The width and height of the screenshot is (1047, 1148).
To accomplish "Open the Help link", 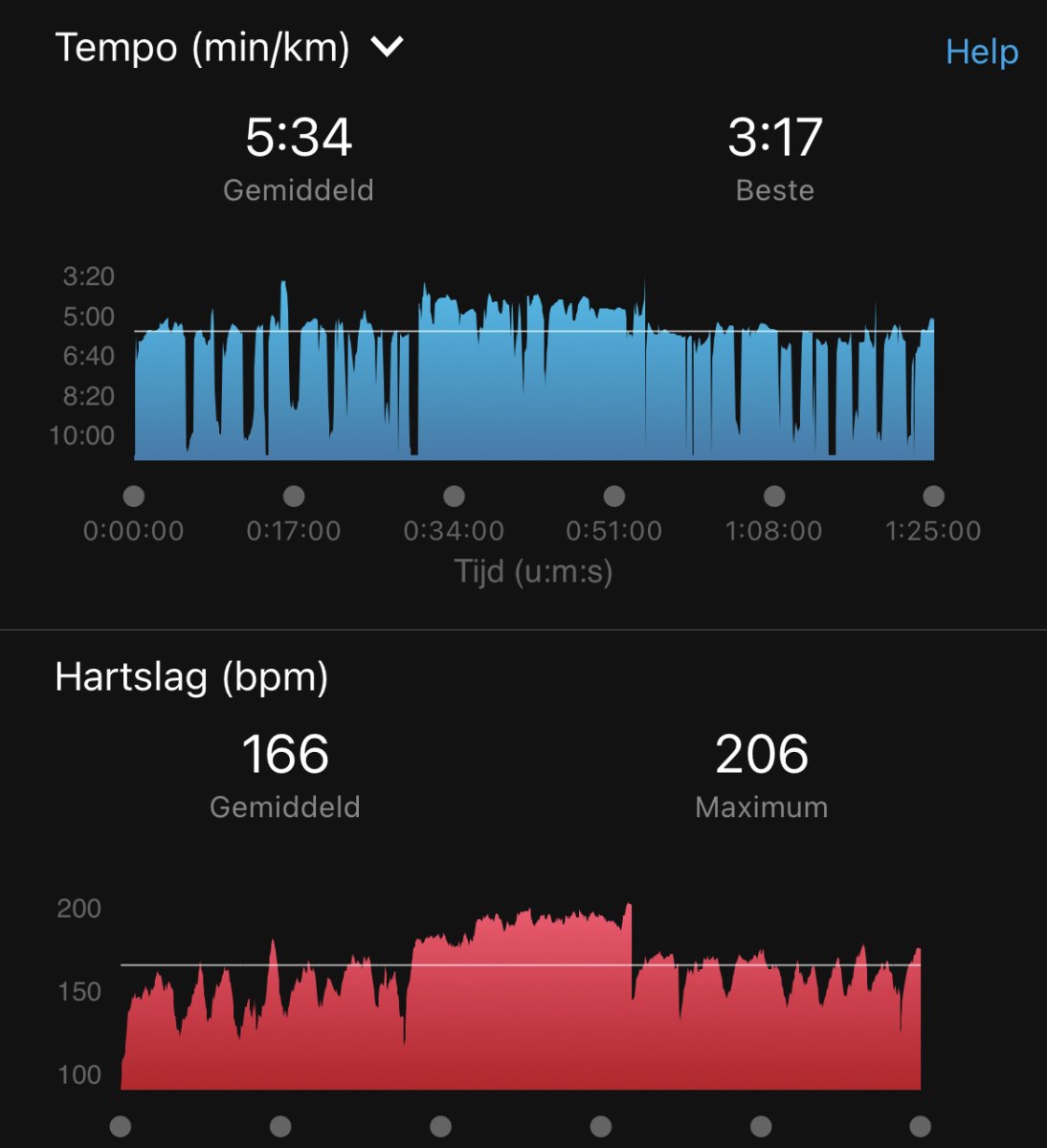I will tap(981, 52).
